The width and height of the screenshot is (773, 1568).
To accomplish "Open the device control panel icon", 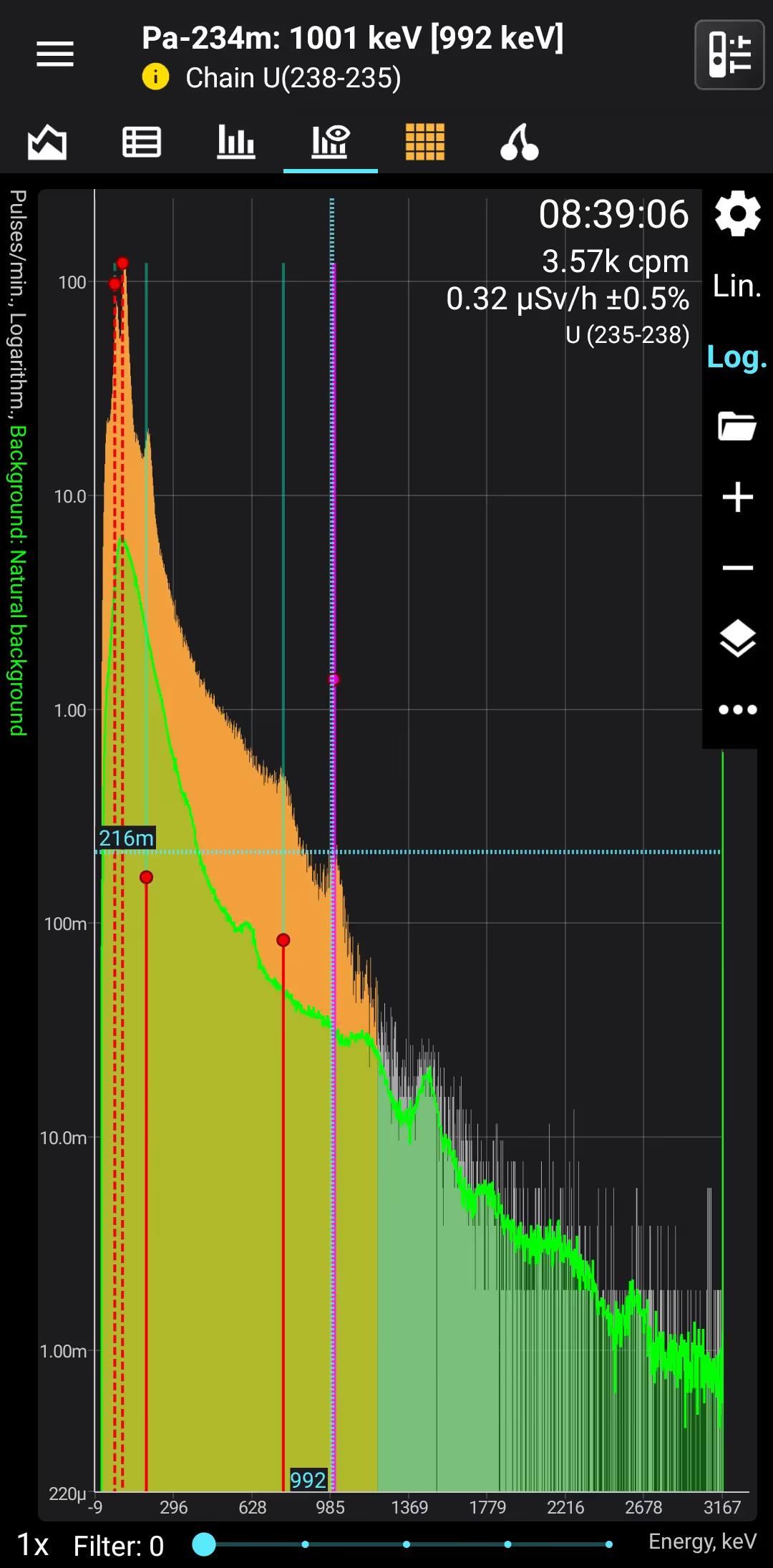I will click(729, 54).
